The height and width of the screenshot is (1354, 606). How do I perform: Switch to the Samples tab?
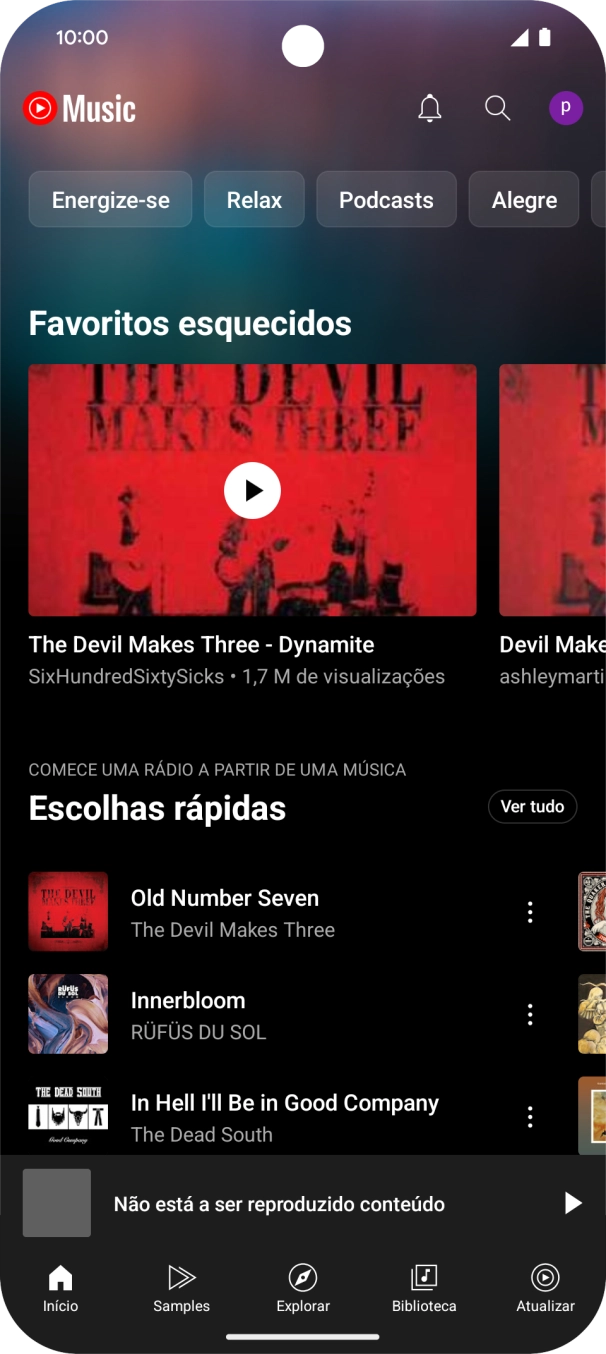[x=181, y=1288]
